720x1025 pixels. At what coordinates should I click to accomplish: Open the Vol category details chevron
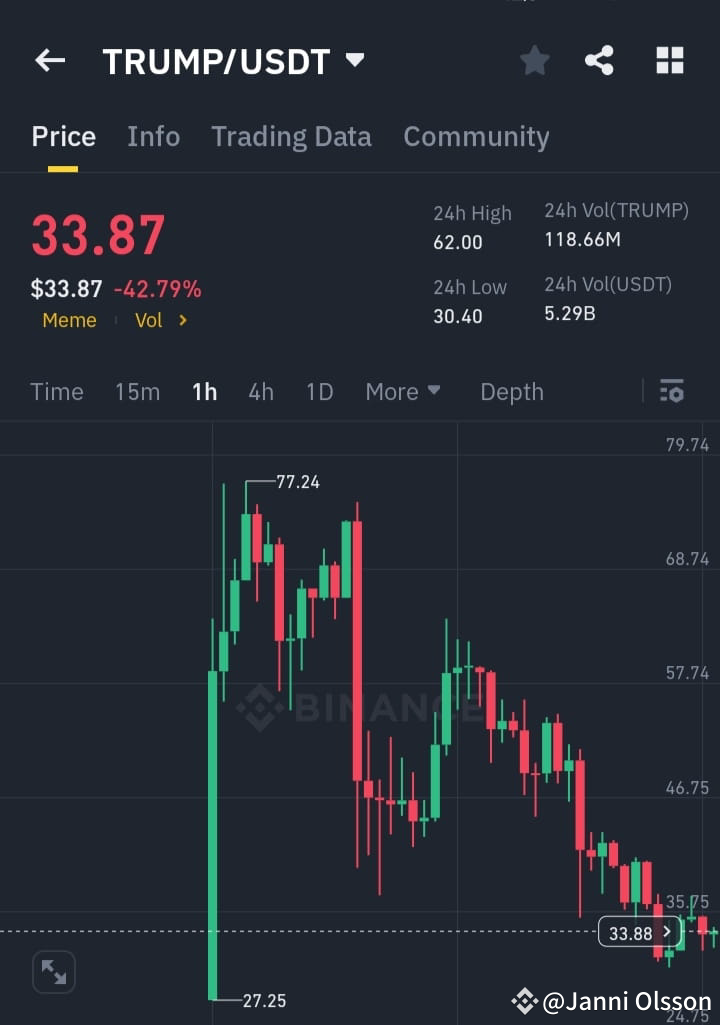point(183,320)
